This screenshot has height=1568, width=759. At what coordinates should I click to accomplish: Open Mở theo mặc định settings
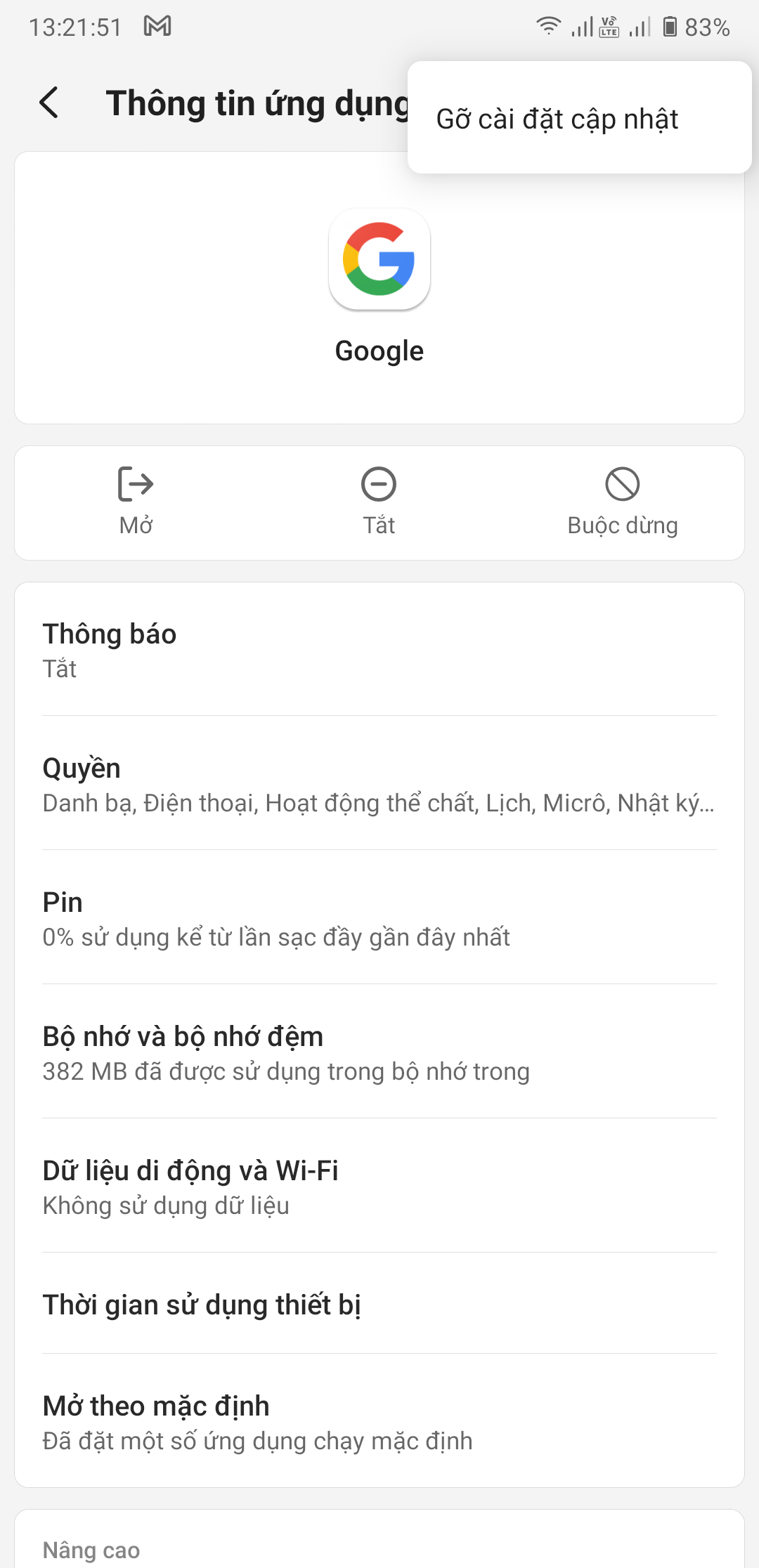(379, 1422)
